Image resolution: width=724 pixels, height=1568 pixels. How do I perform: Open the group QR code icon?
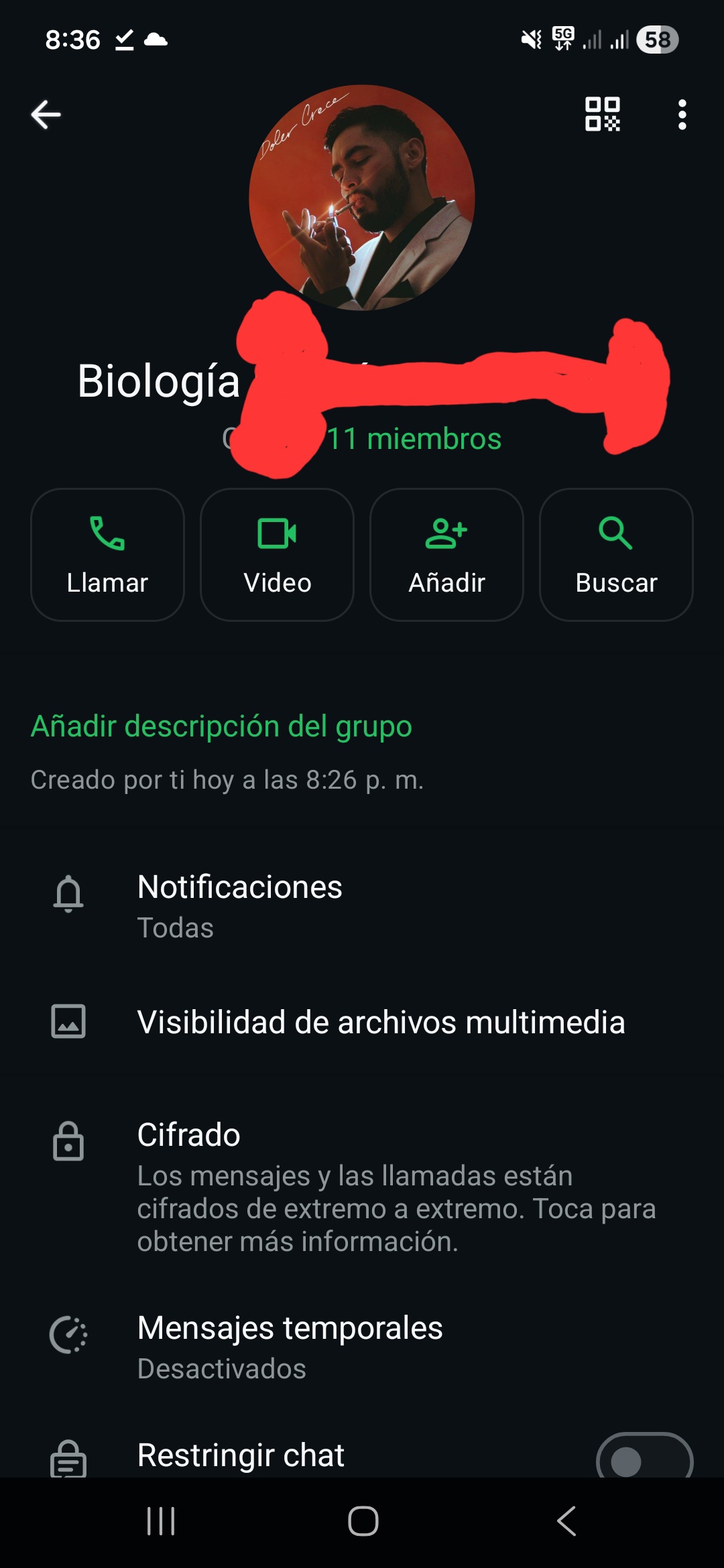point(602,115)
